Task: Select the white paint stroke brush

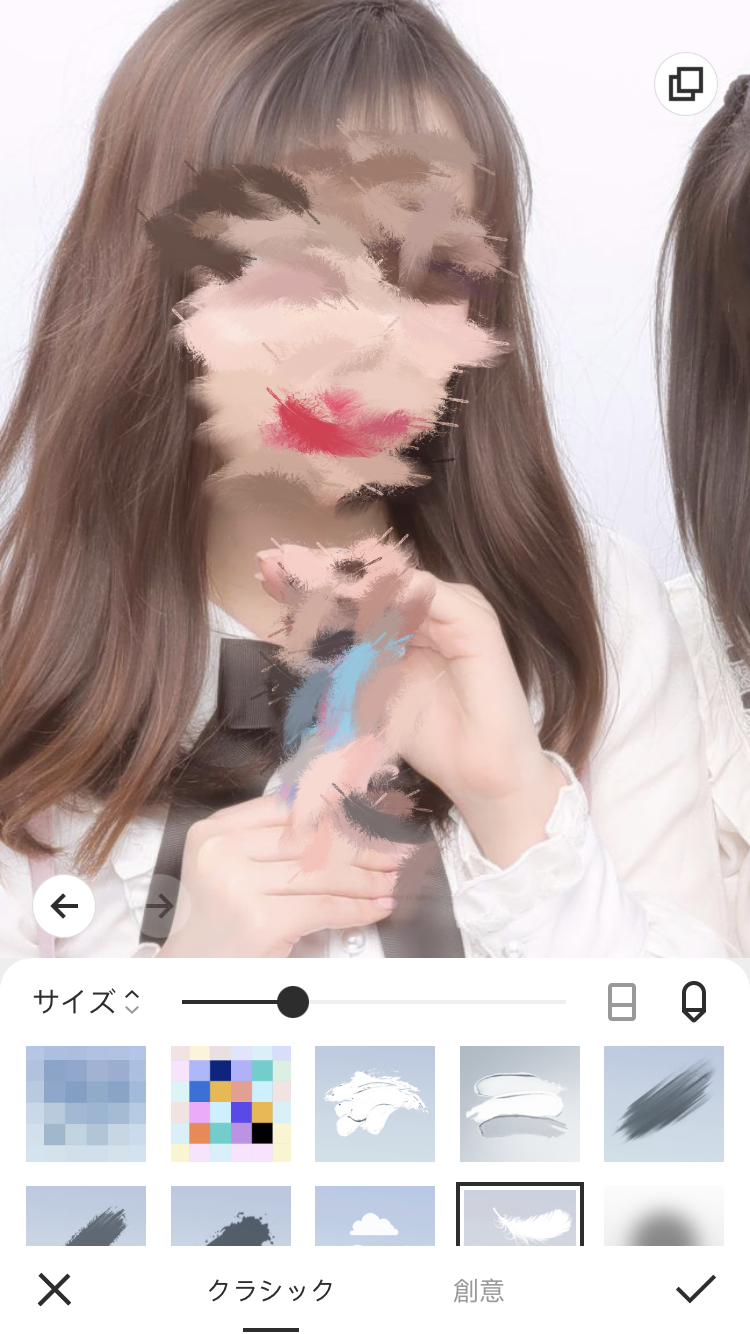Action: pyautogui.click(x=375, y=1103)
